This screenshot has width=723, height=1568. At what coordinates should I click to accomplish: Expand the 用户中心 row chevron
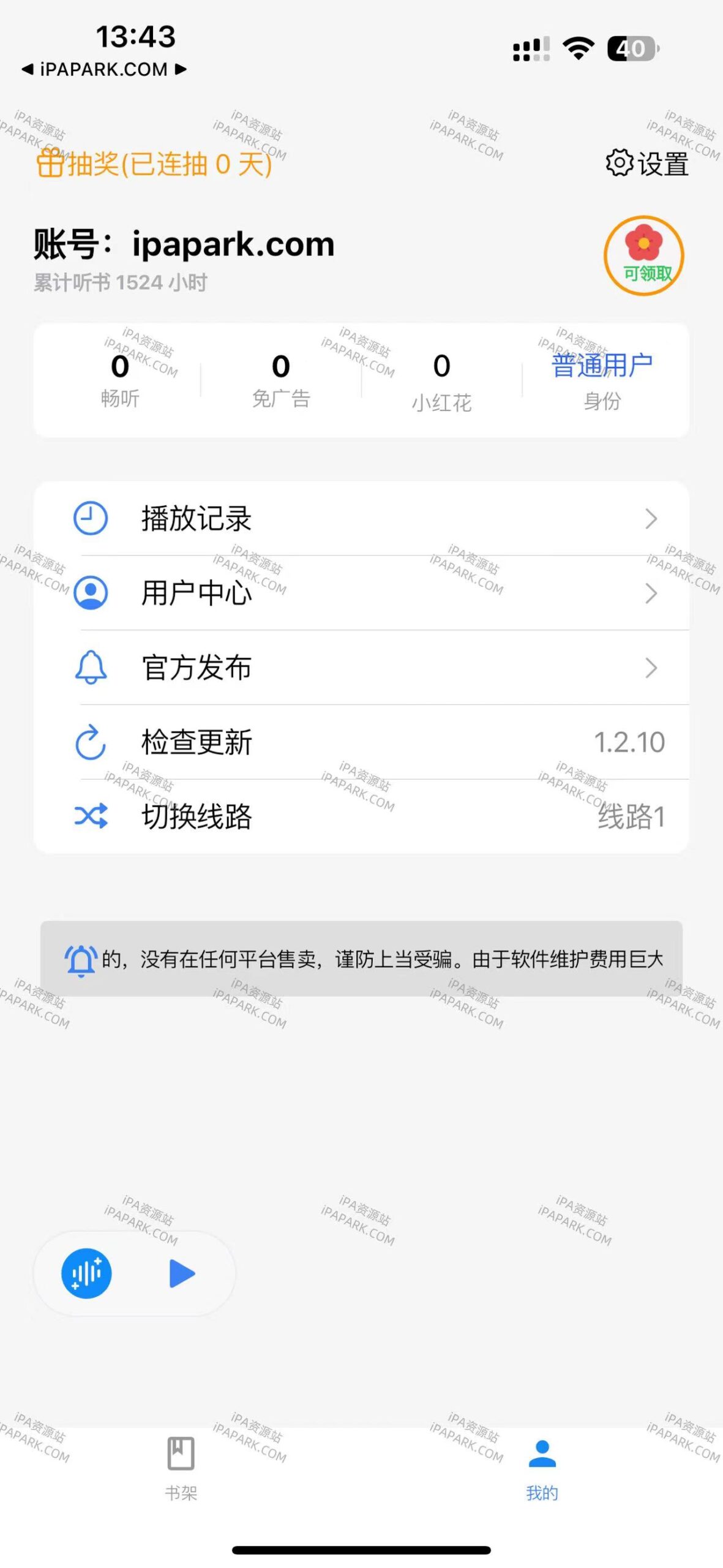click(650, 592)
